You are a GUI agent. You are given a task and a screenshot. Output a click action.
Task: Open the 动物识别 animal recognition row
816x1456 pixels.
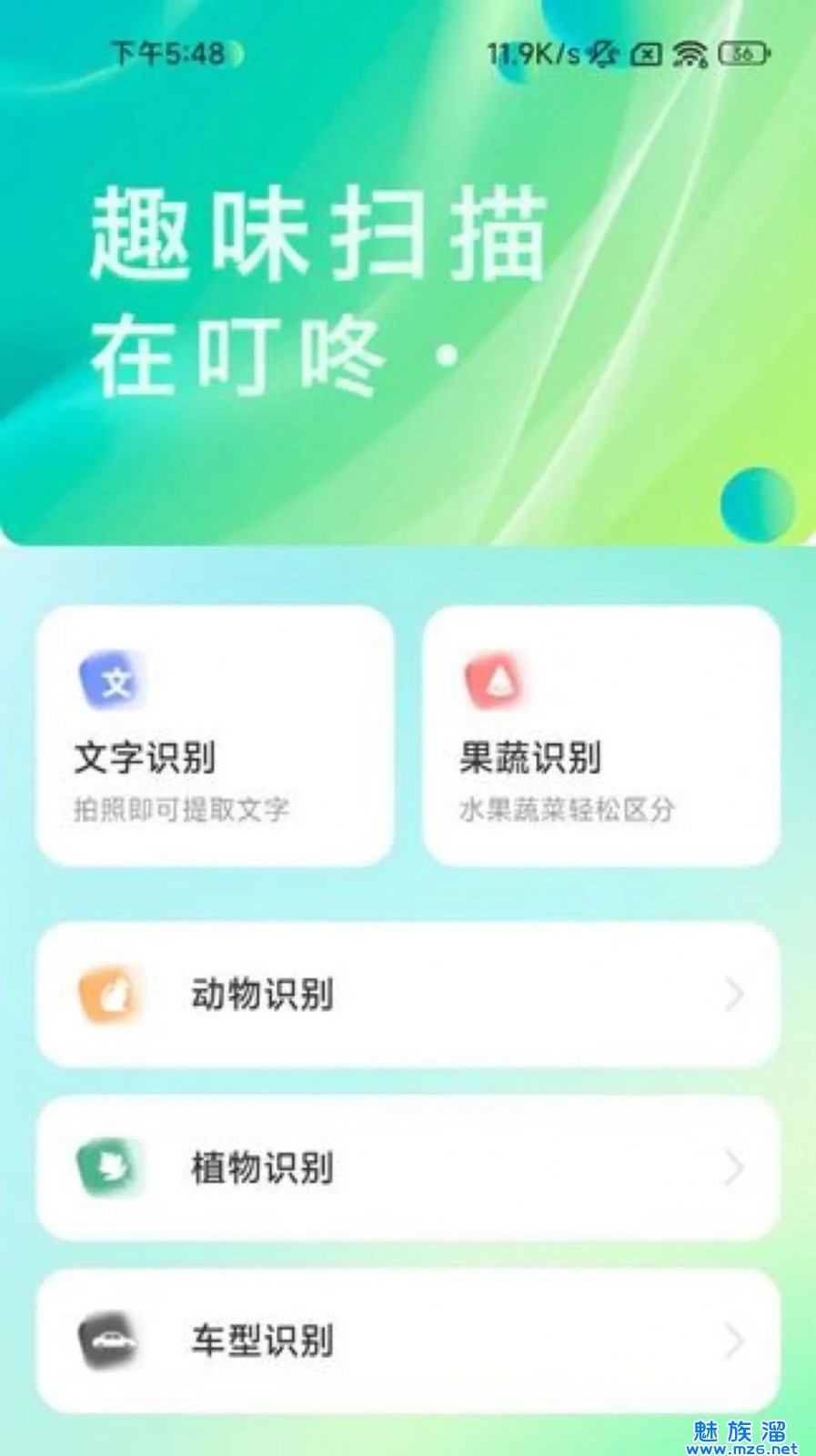point(408,995)
